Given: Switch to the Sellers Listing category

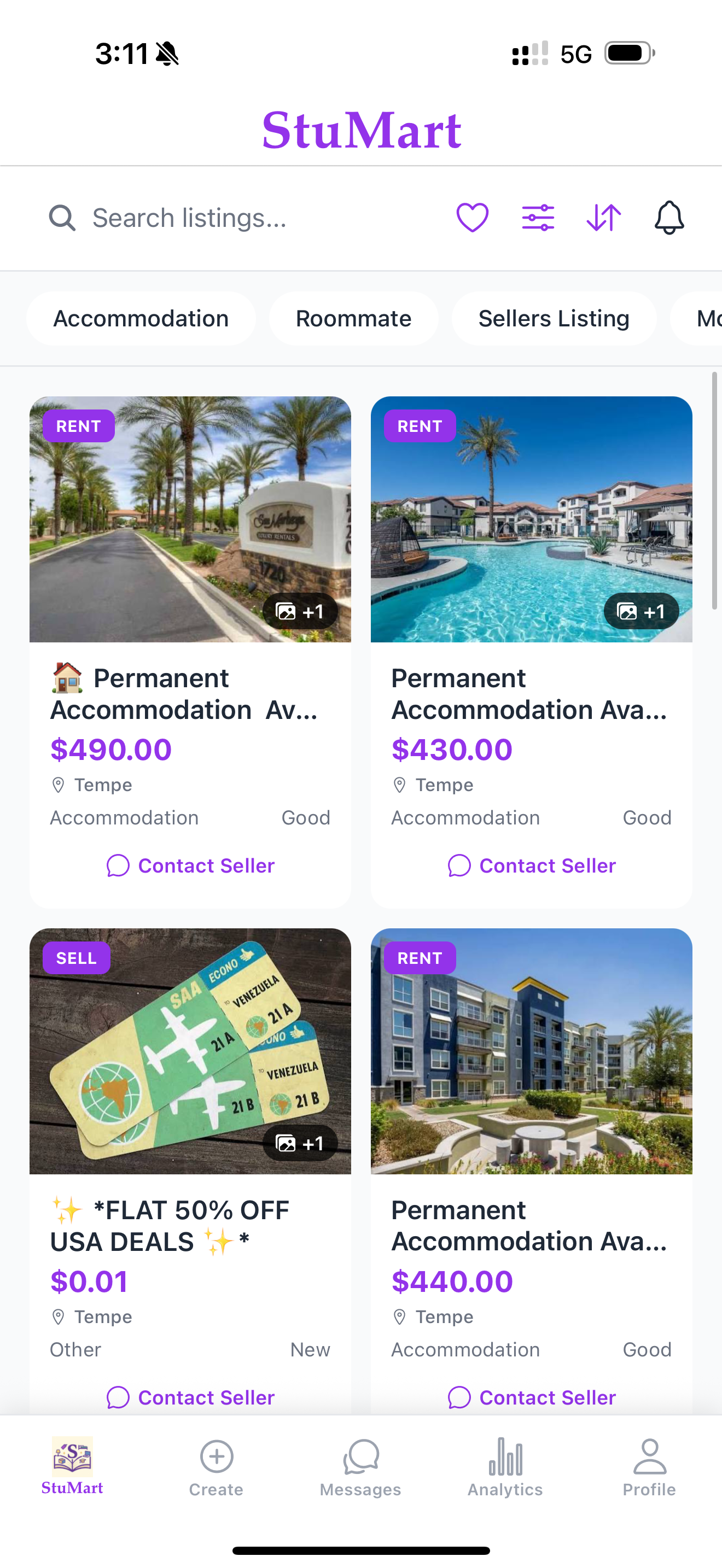Looking at the screenshot, I should point(554,318).
